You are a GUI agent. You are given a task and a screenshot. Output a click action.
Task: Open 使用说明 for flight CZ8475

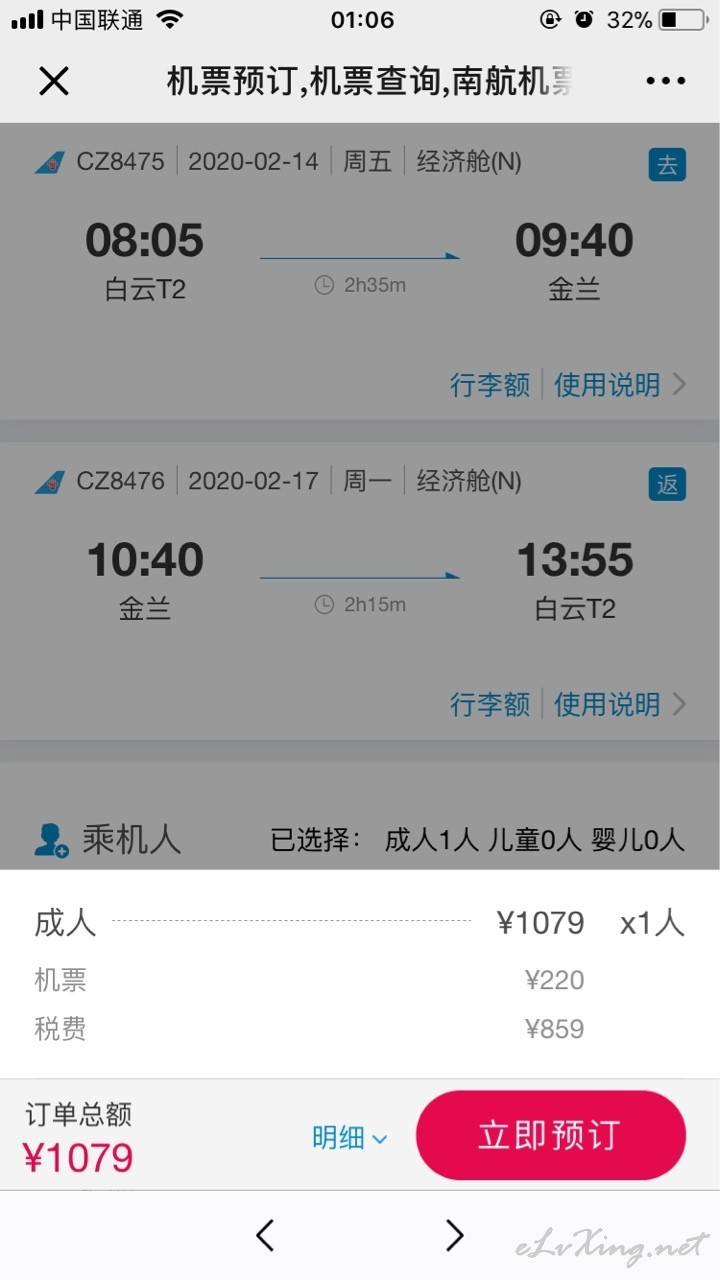620,385
